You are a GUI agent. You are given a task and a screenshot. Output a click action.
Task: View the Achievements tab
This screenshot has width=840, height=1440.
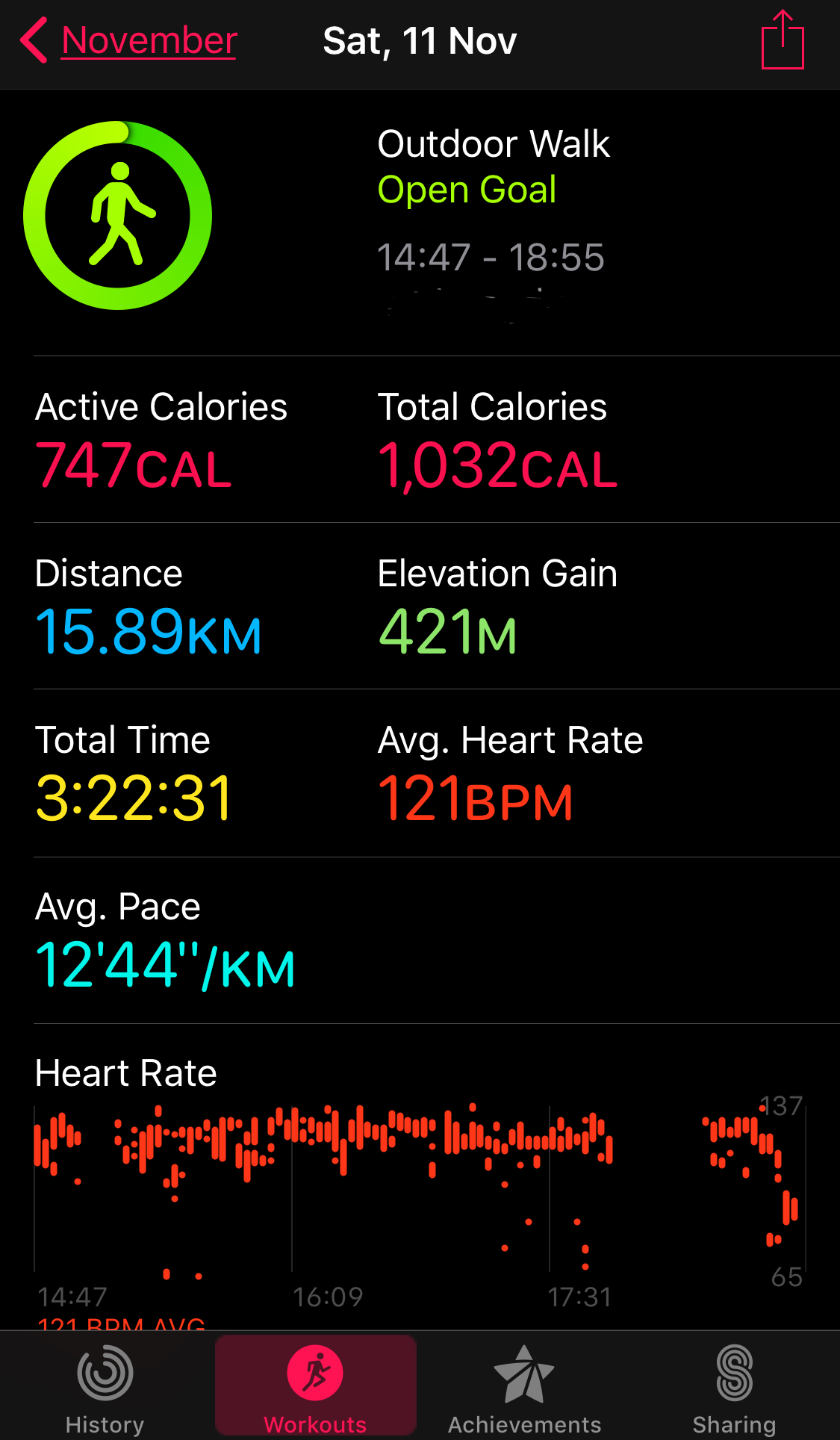pyautogui.click(x=524, y=1388)
